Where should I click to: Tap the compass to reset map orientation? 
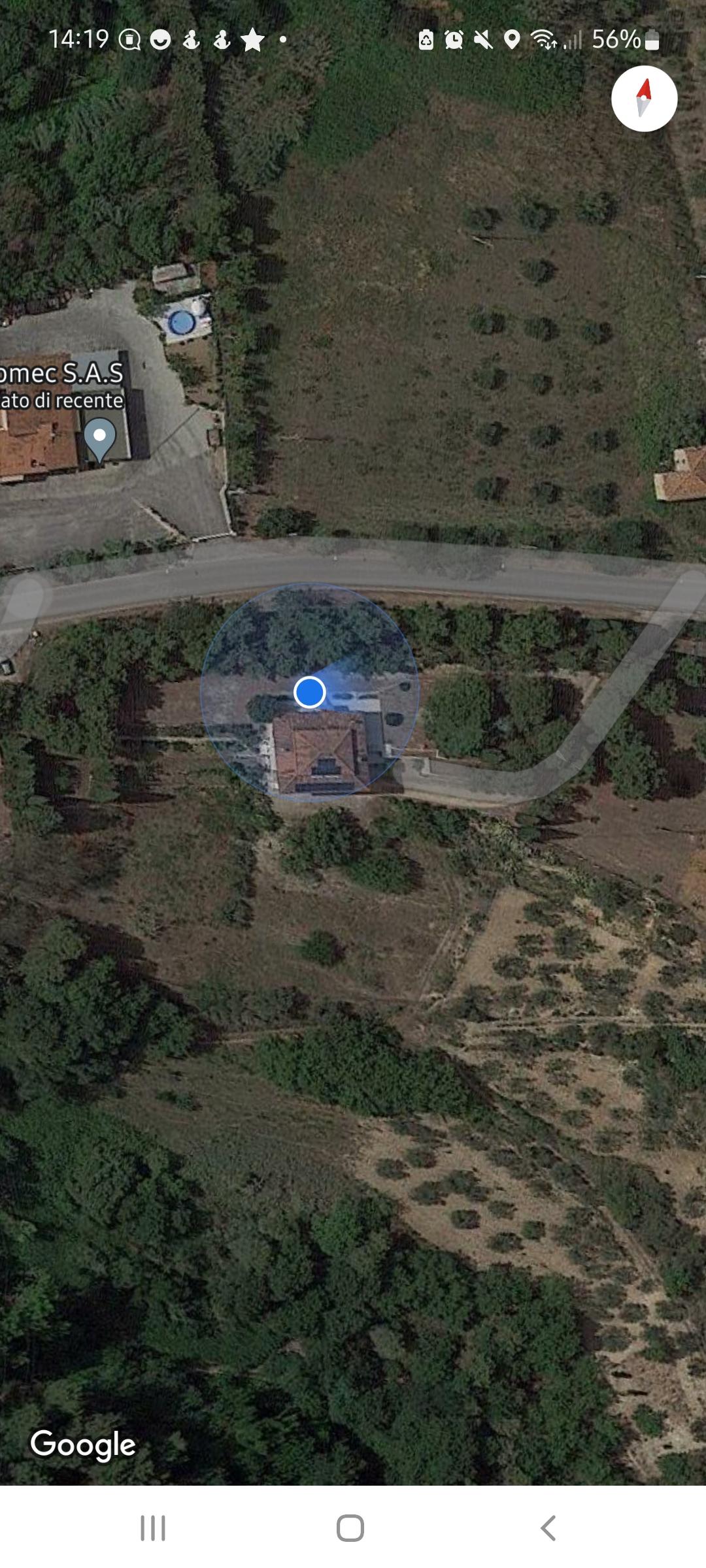(644, 99)
